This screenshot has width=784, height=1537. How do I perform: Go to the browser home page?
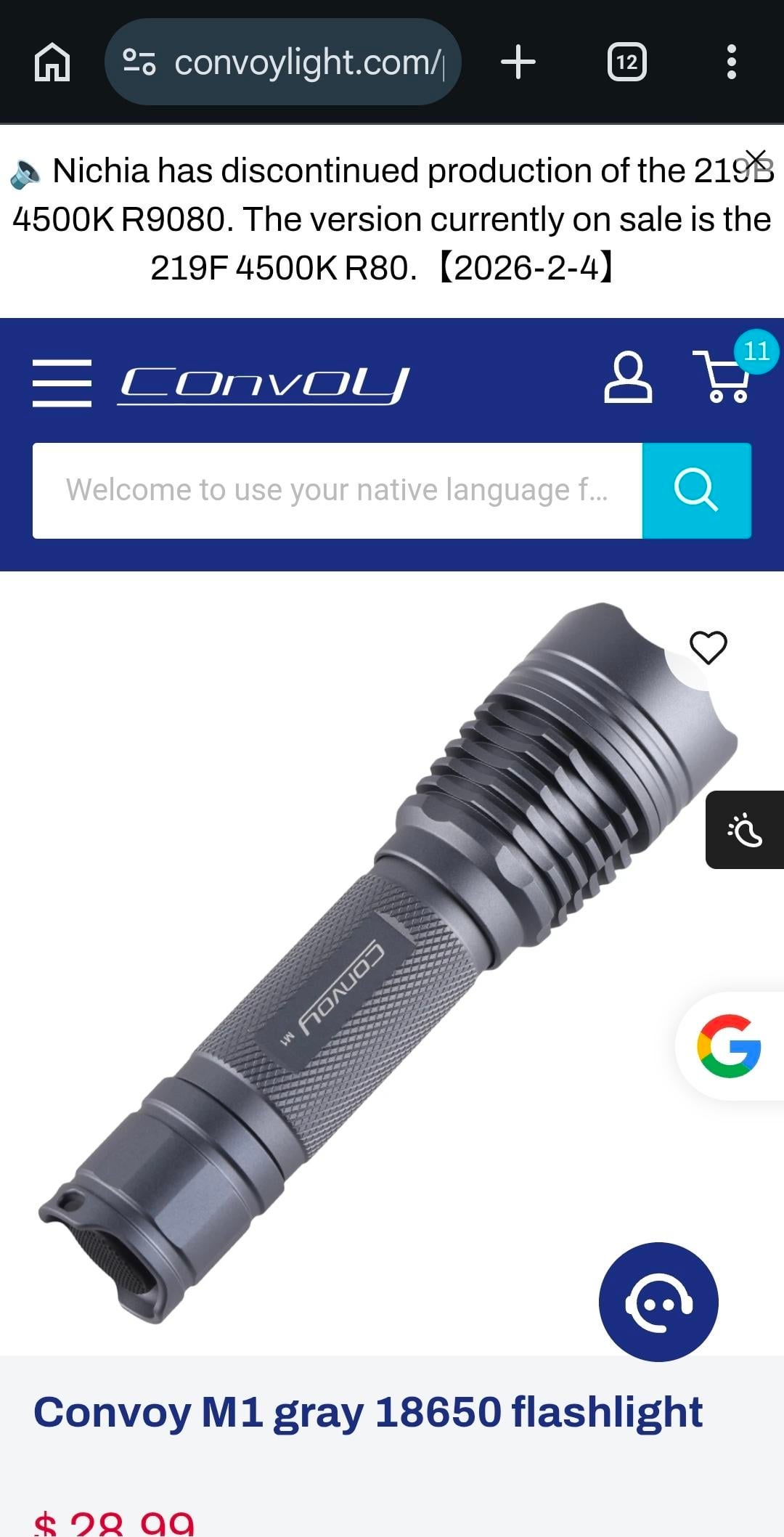[52, 62]
